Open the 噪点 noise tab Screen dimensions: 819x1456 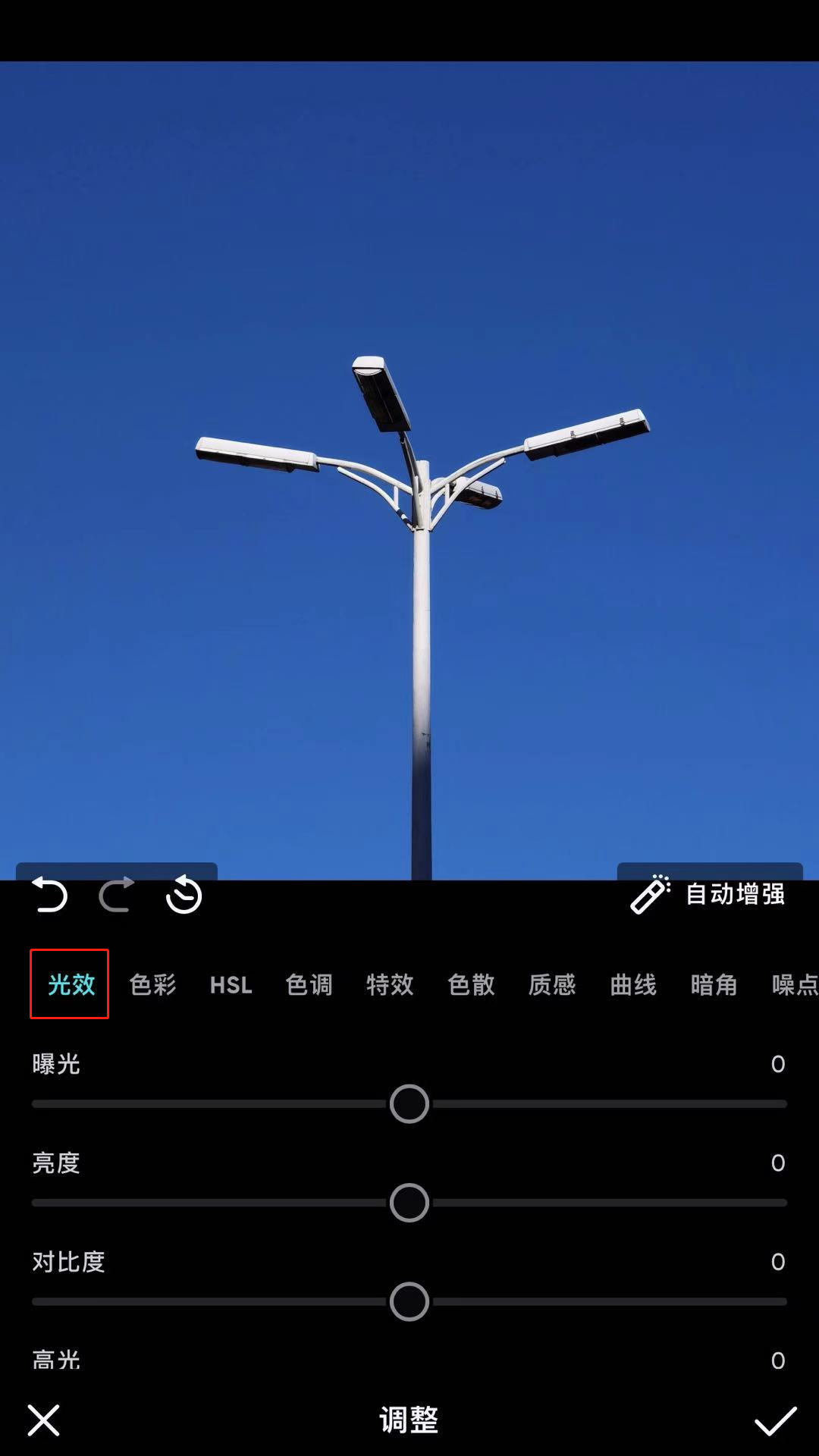(793, 984)
